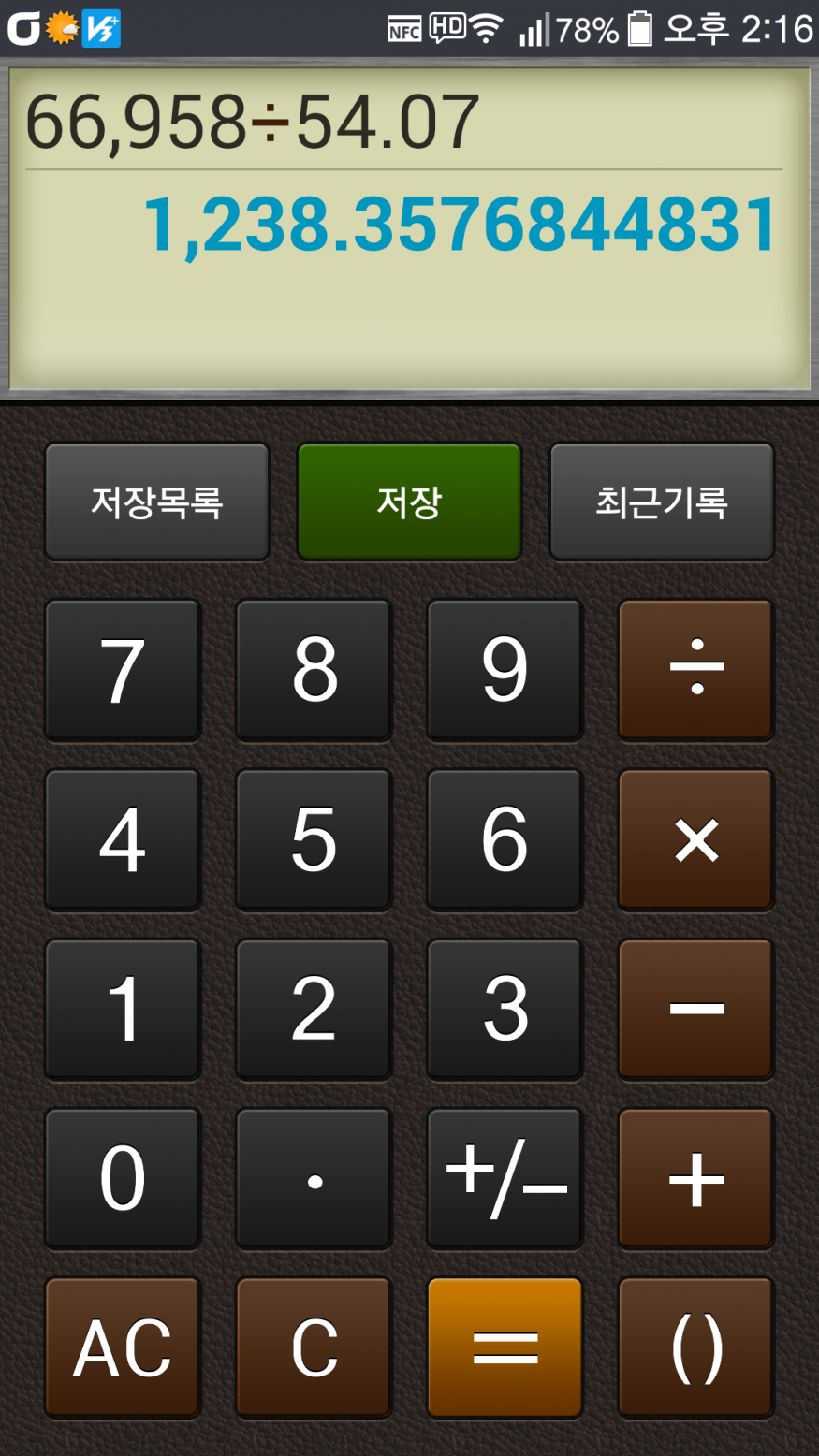Open 최근기록 recent history
The image size is (819, 1456).
point(662,502)
